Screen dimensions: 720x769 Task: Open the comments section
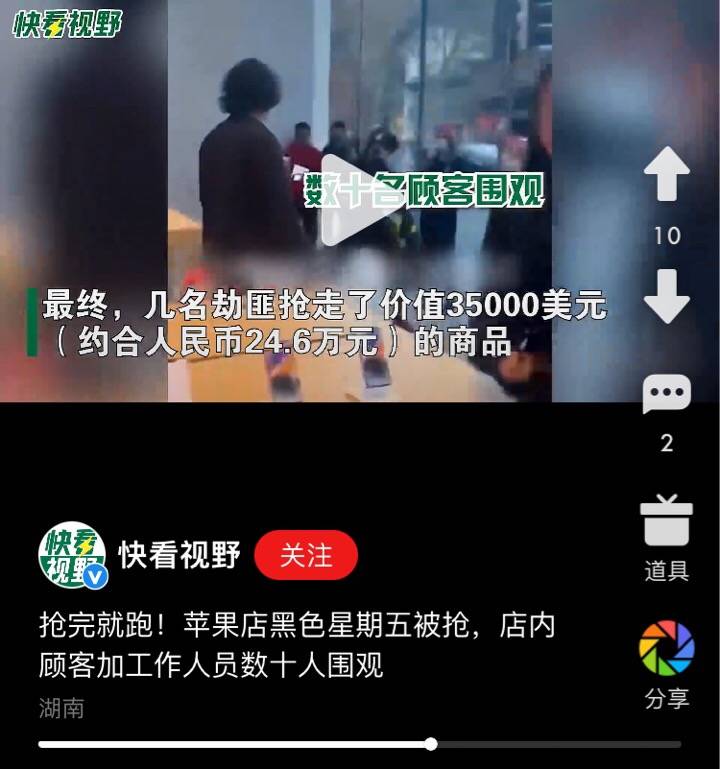(x=666, y=394)
